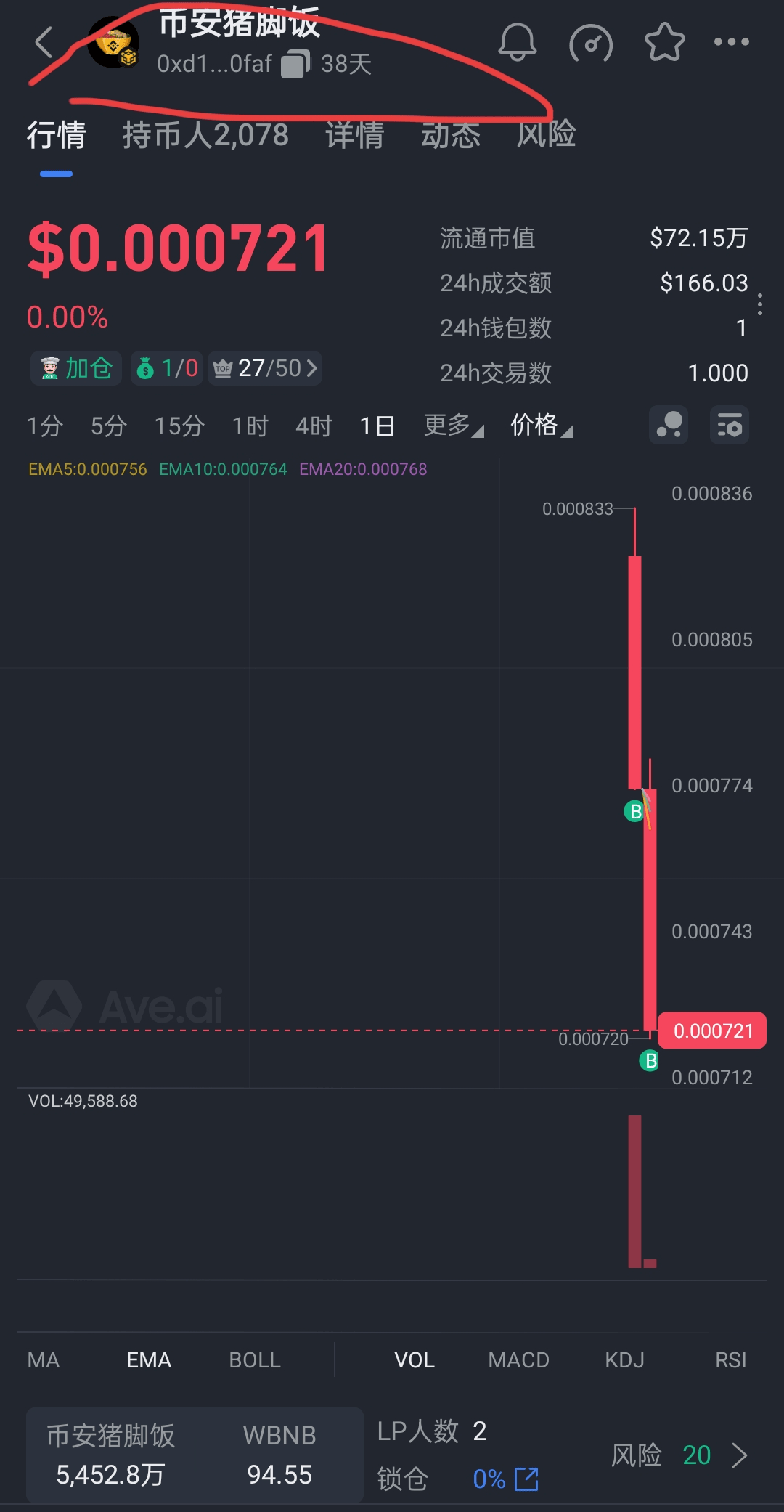Select the 4时 chart interval
The image size is (784, 1512).
click(x=314, y=426)
